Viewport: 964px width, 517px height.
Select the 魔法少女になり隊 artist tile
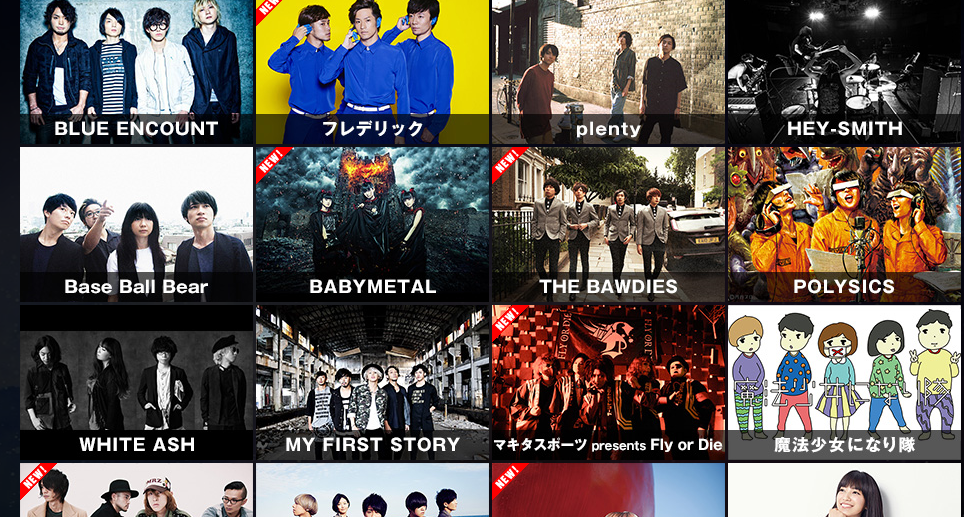[x=844, y=385]
